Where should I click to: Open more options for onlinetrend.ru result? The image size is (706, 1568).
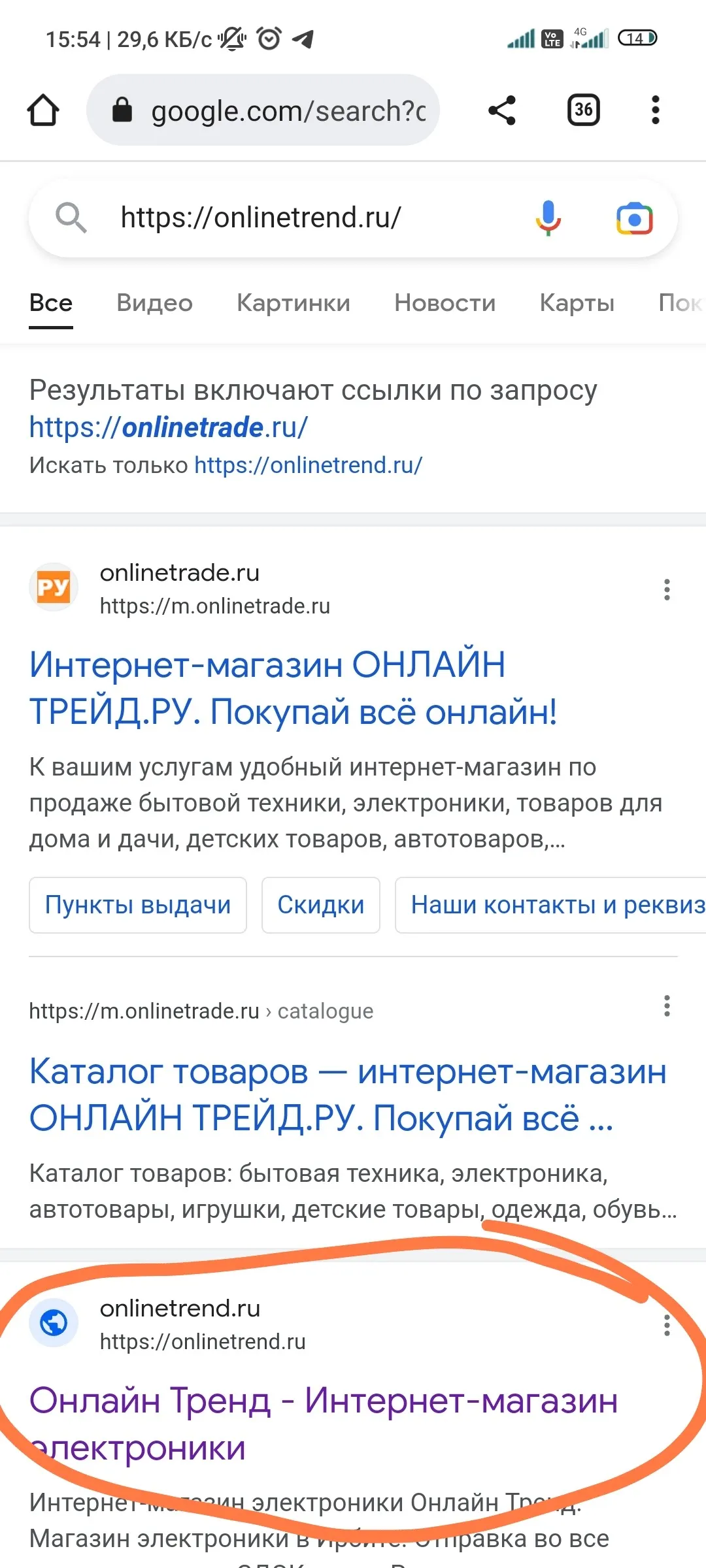point(667,1325)
